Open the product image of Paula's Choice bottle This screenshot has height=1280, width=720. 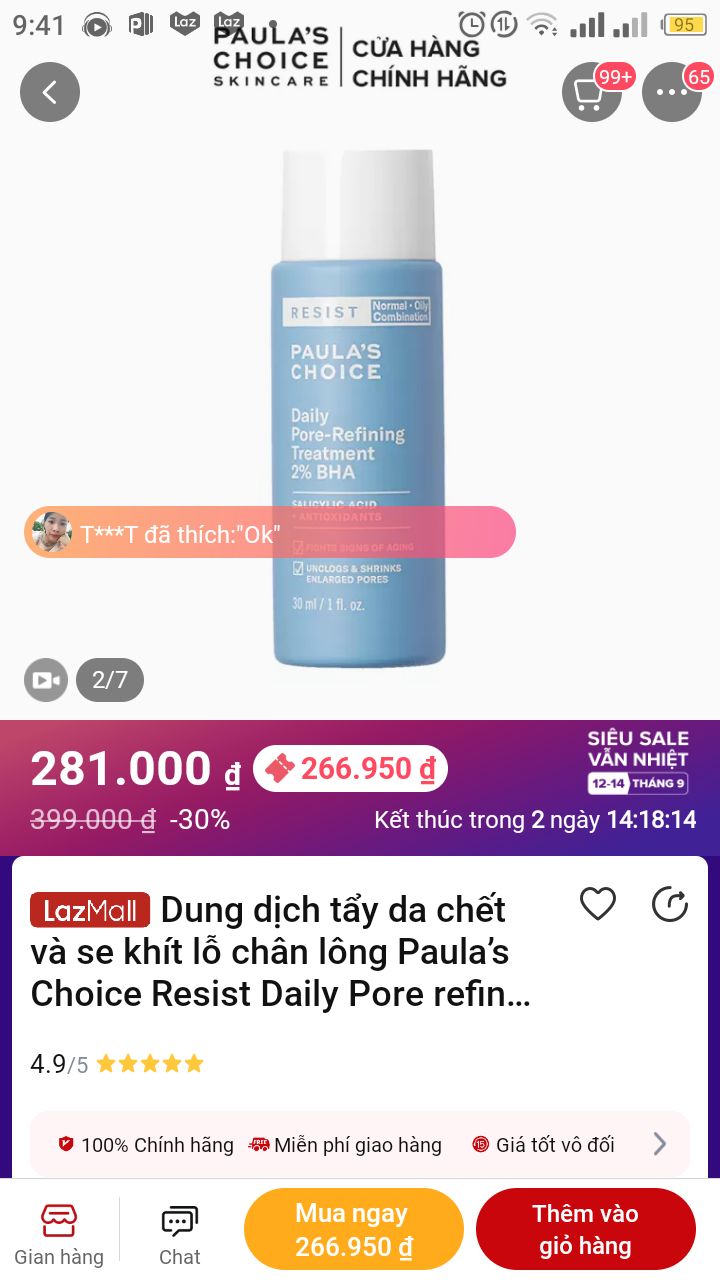coord(358,408)
